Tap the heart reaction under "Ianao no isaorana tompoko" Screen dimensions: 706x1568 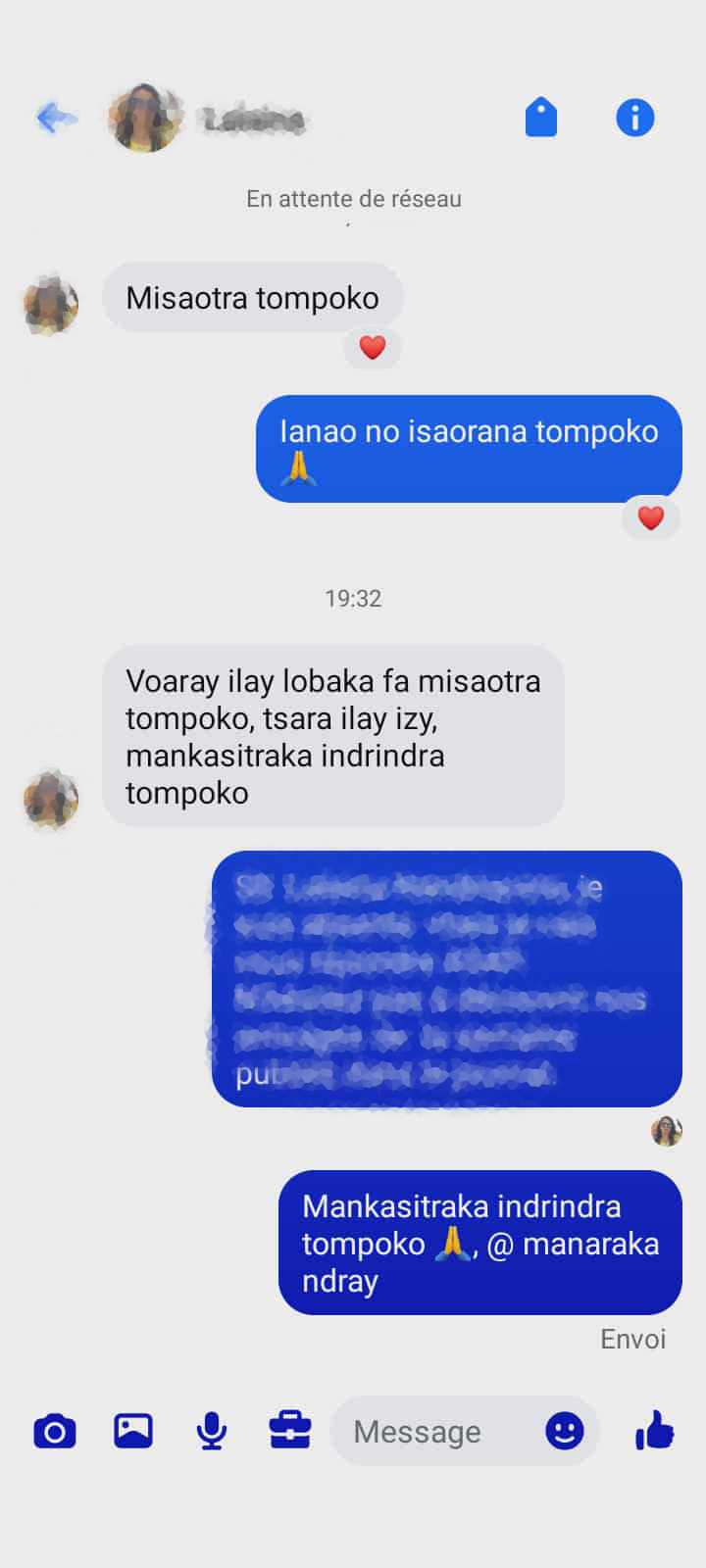[651, 517]
